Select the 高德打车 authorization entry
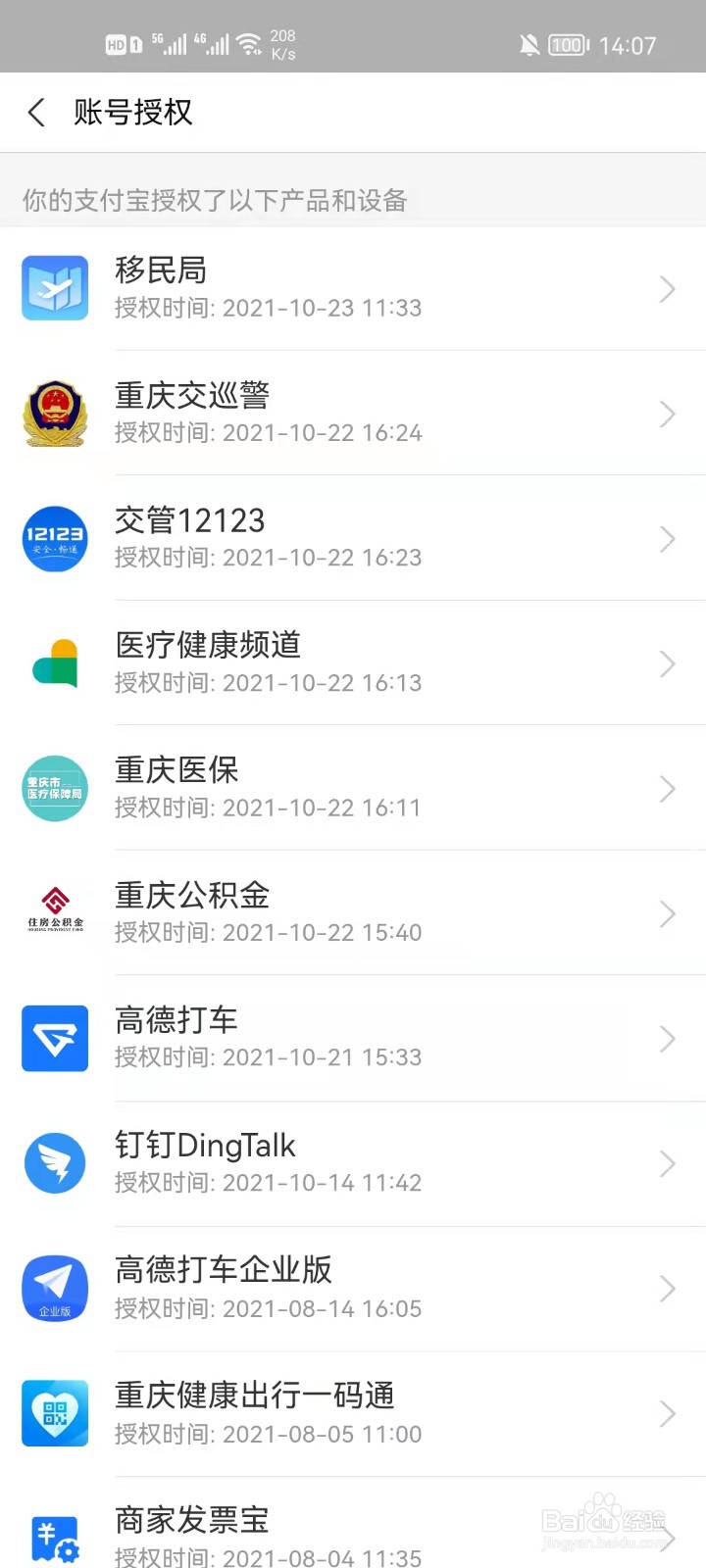The width and height of the screenshot is (706, 1568). [353, 1038]
